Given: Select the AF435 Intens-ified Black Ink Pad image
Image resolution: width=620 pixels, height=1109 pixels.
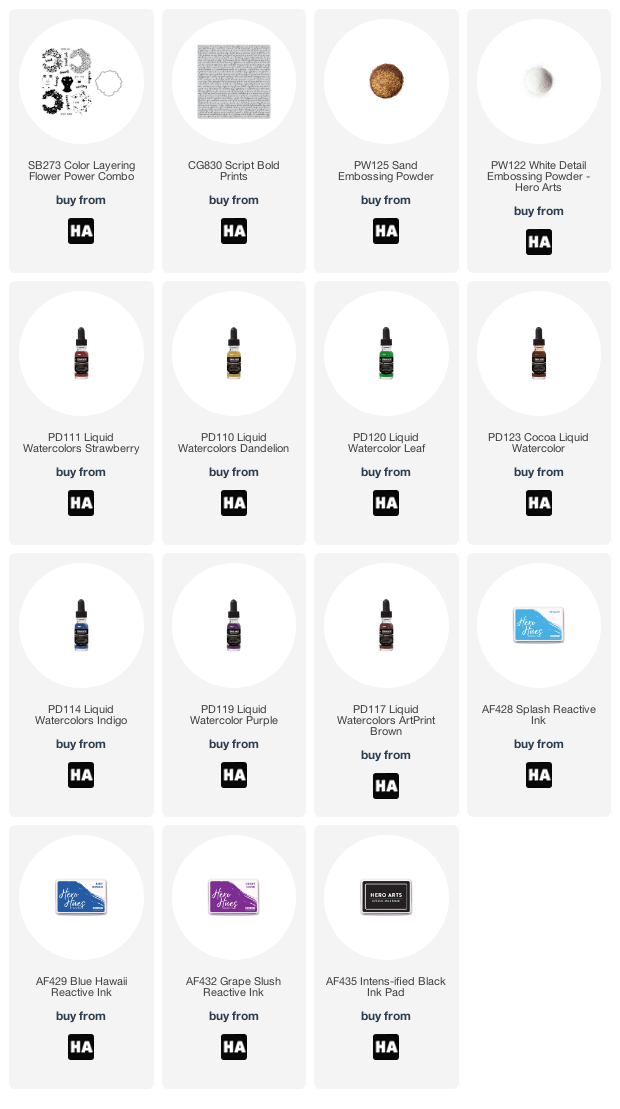Looking at the screenshot, I should 386,898.
